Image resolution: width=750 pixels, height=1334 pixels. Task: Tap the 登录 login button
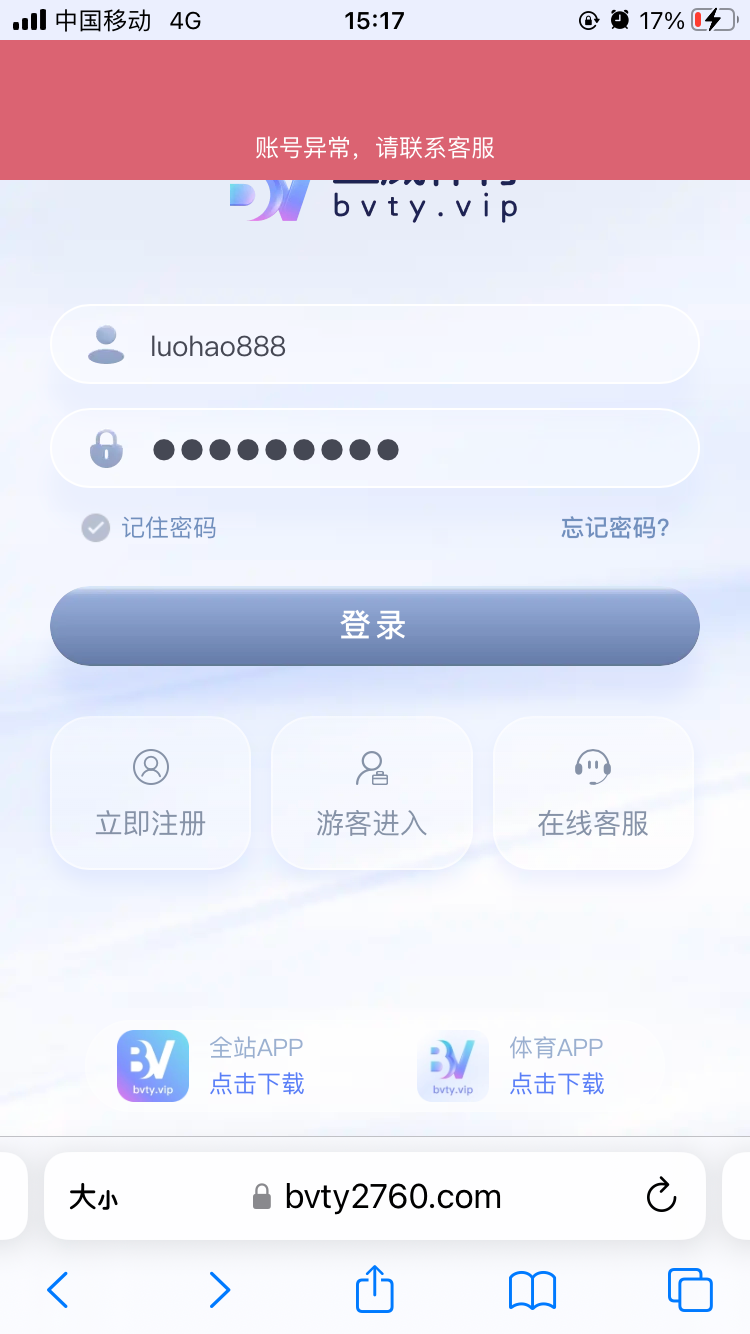[x=374, y=625]
